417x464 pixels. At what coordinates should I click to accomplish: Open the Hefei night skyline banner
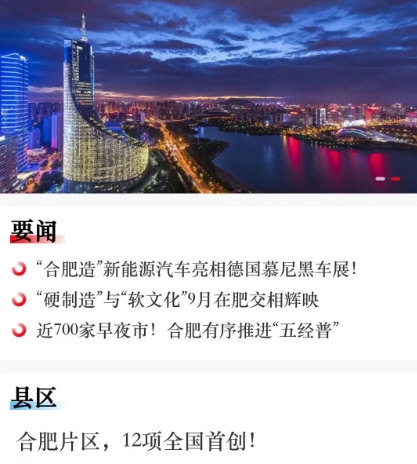208,96
